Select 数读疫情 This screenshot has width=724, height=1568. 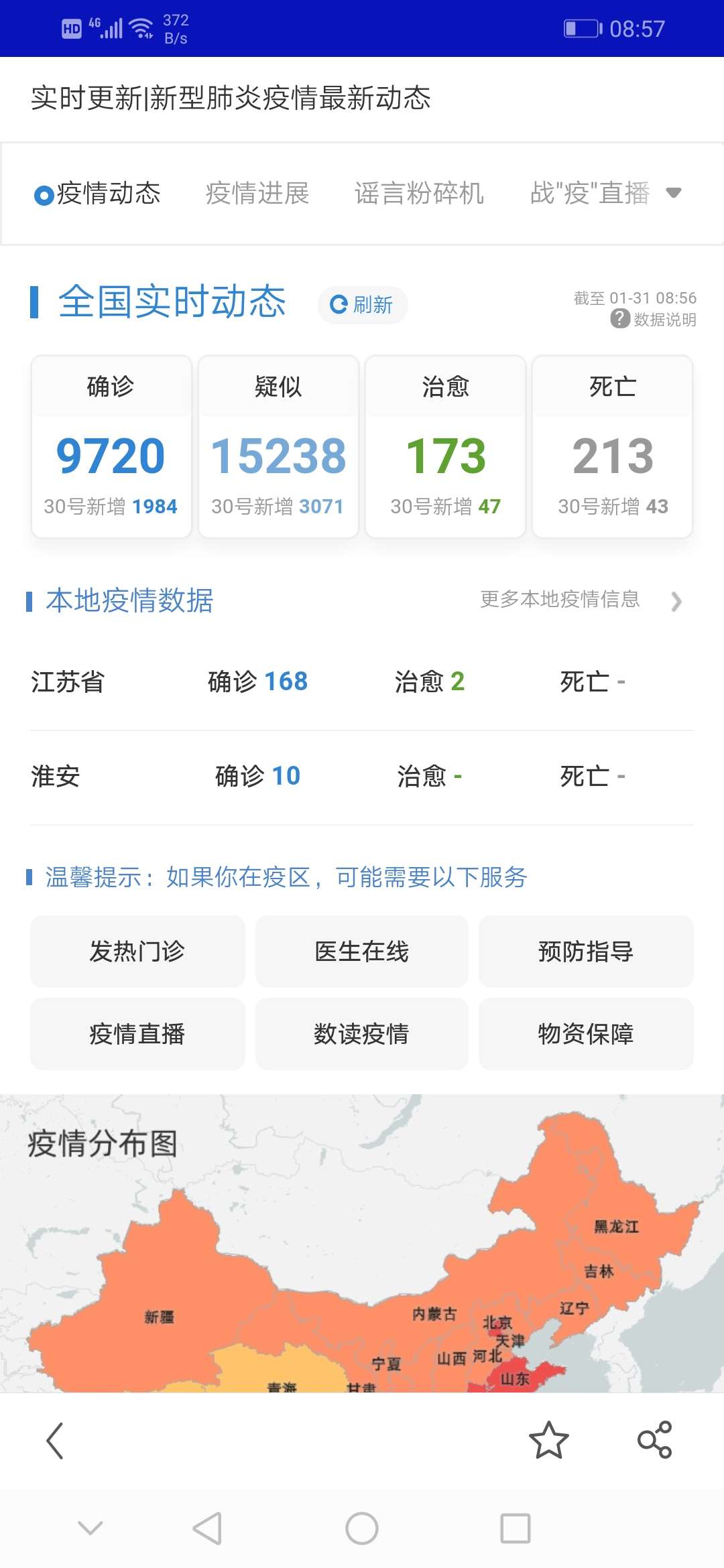pos(362,1034)
